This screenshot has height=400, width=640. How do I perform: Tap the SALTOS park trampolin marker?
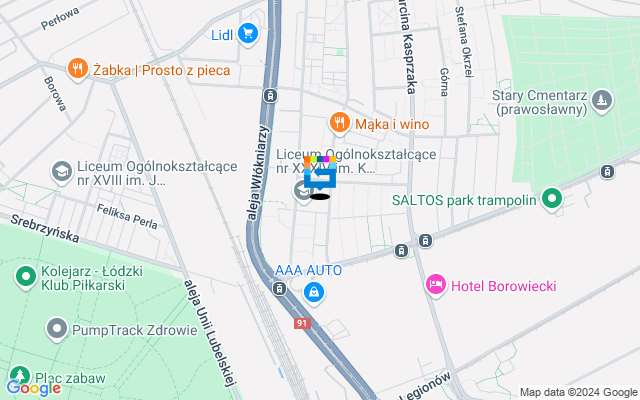coord(551,200)
